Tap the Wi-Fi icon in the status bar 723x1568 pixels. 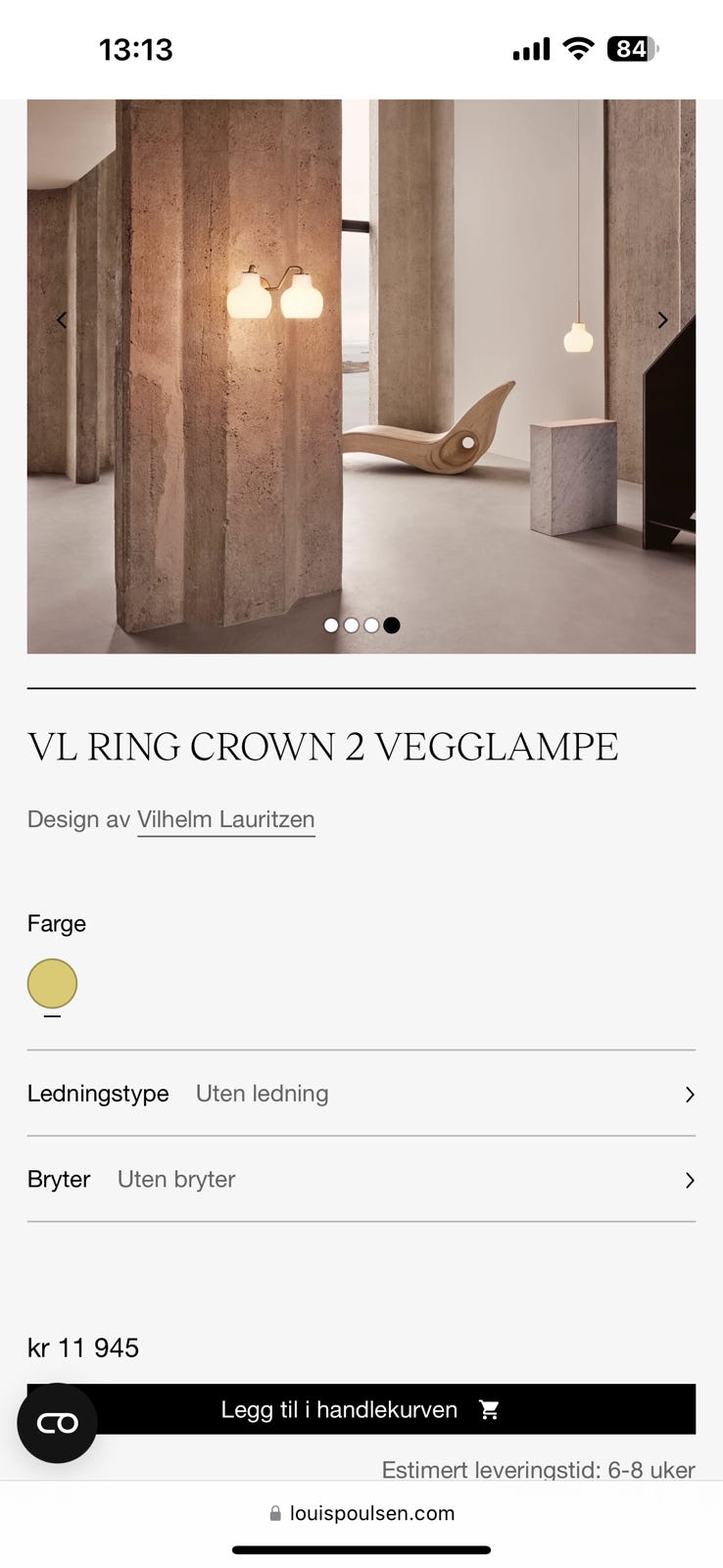[x=578, y=48]
